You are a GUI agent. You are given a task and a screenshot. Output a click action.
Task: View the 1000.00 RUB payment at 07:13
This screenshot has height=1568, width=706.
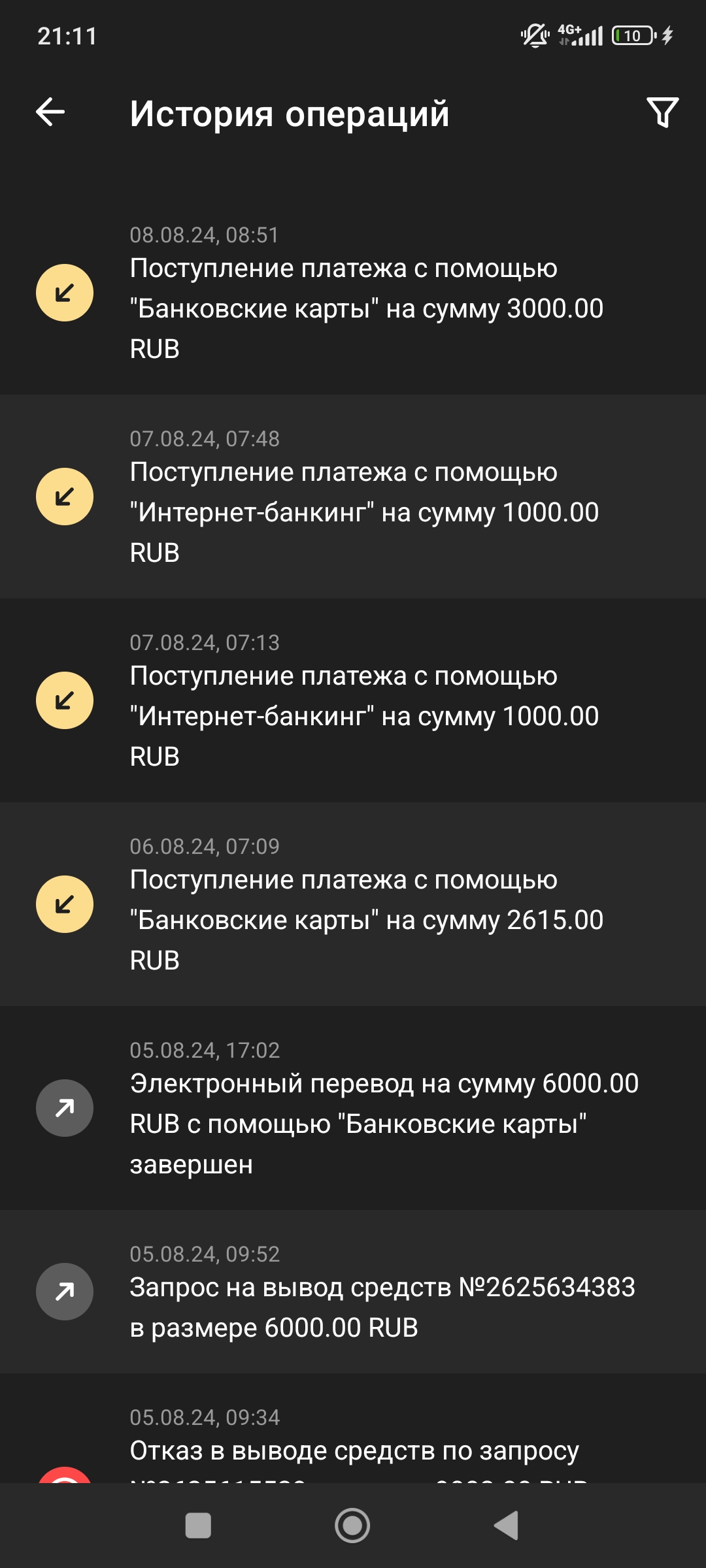coord(353,700)
